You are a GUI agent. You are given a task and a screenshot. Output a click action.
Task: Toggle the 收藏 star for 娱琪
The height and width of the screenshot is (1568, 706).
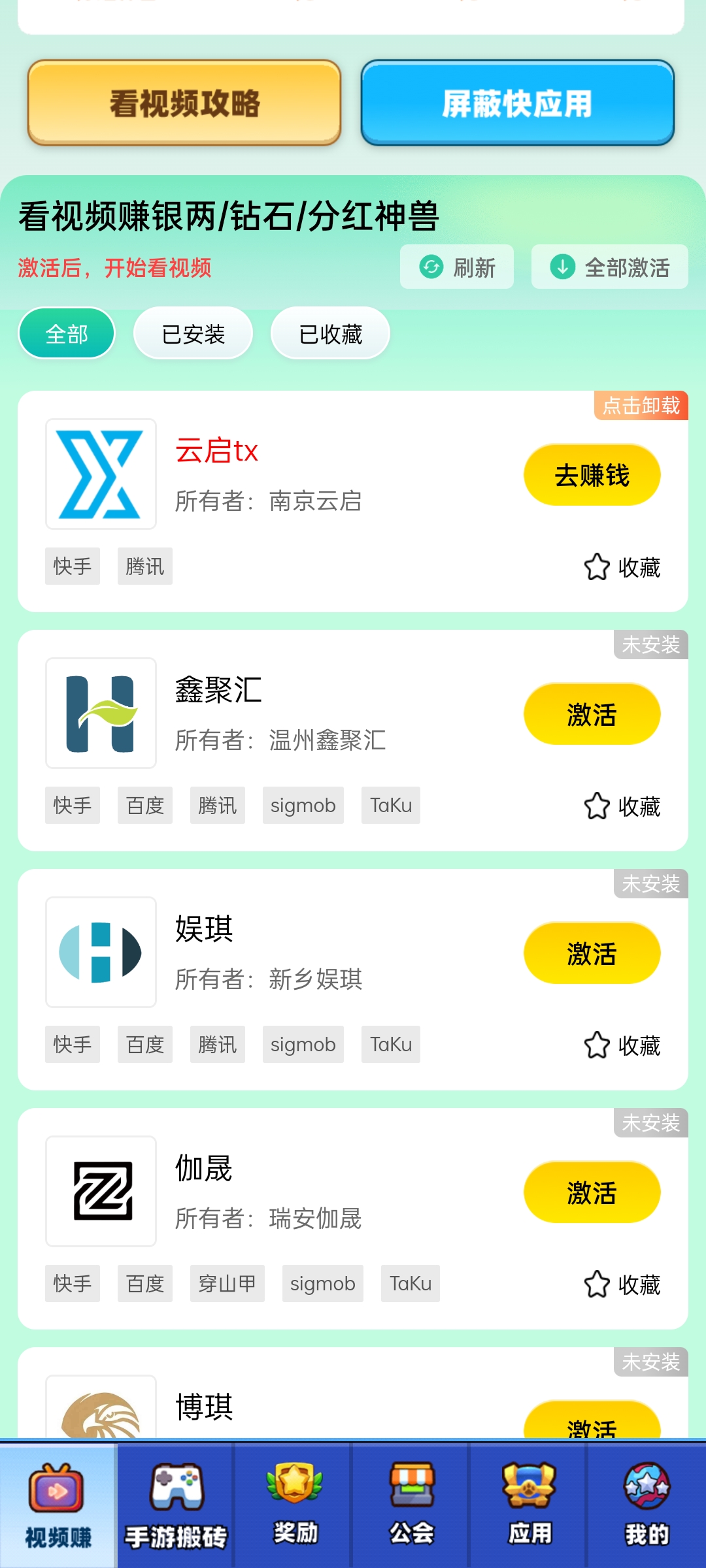(597, 1044)
